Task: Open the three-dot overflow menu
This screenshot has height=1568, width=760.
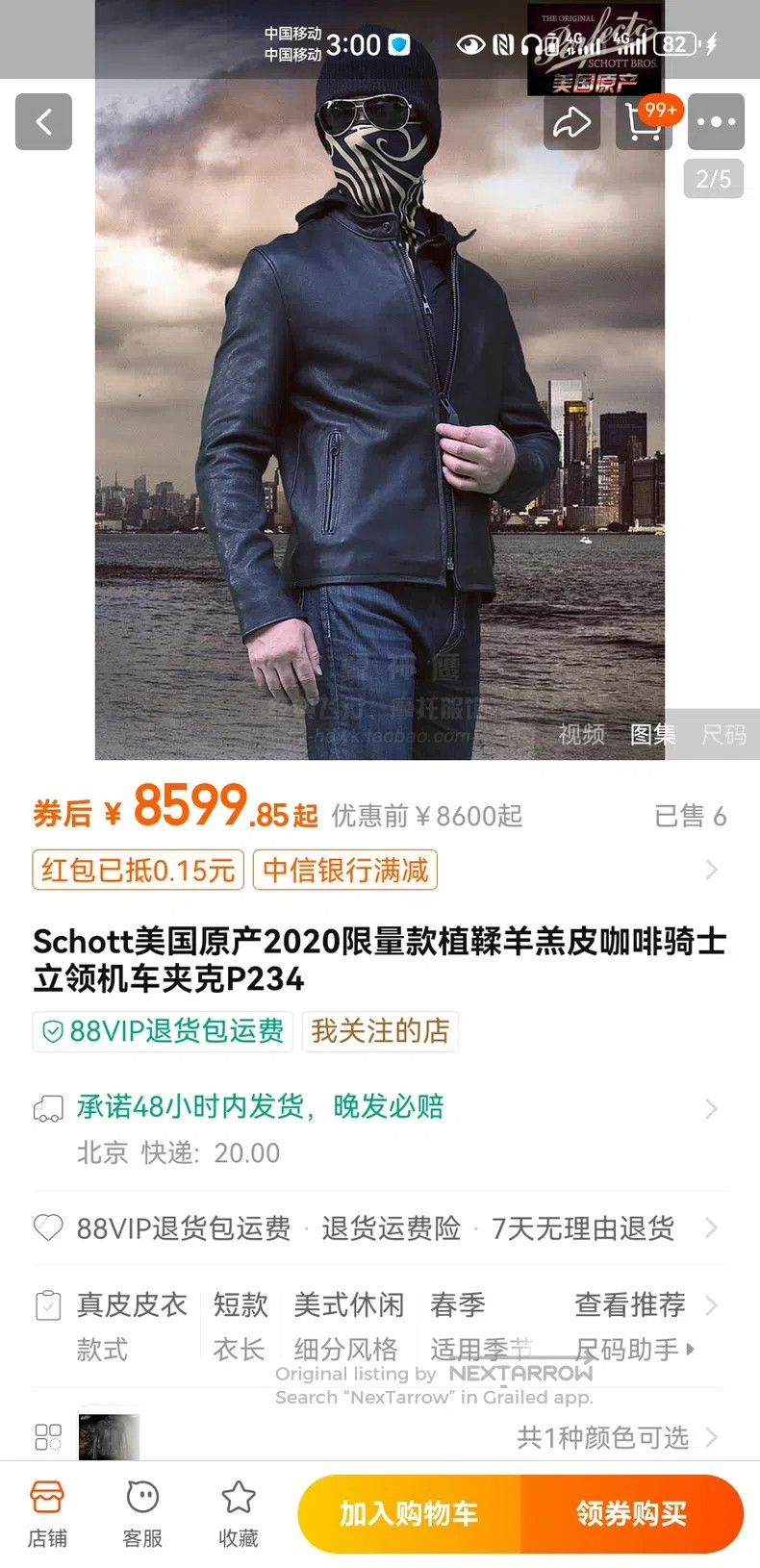Action: (716, 122)
